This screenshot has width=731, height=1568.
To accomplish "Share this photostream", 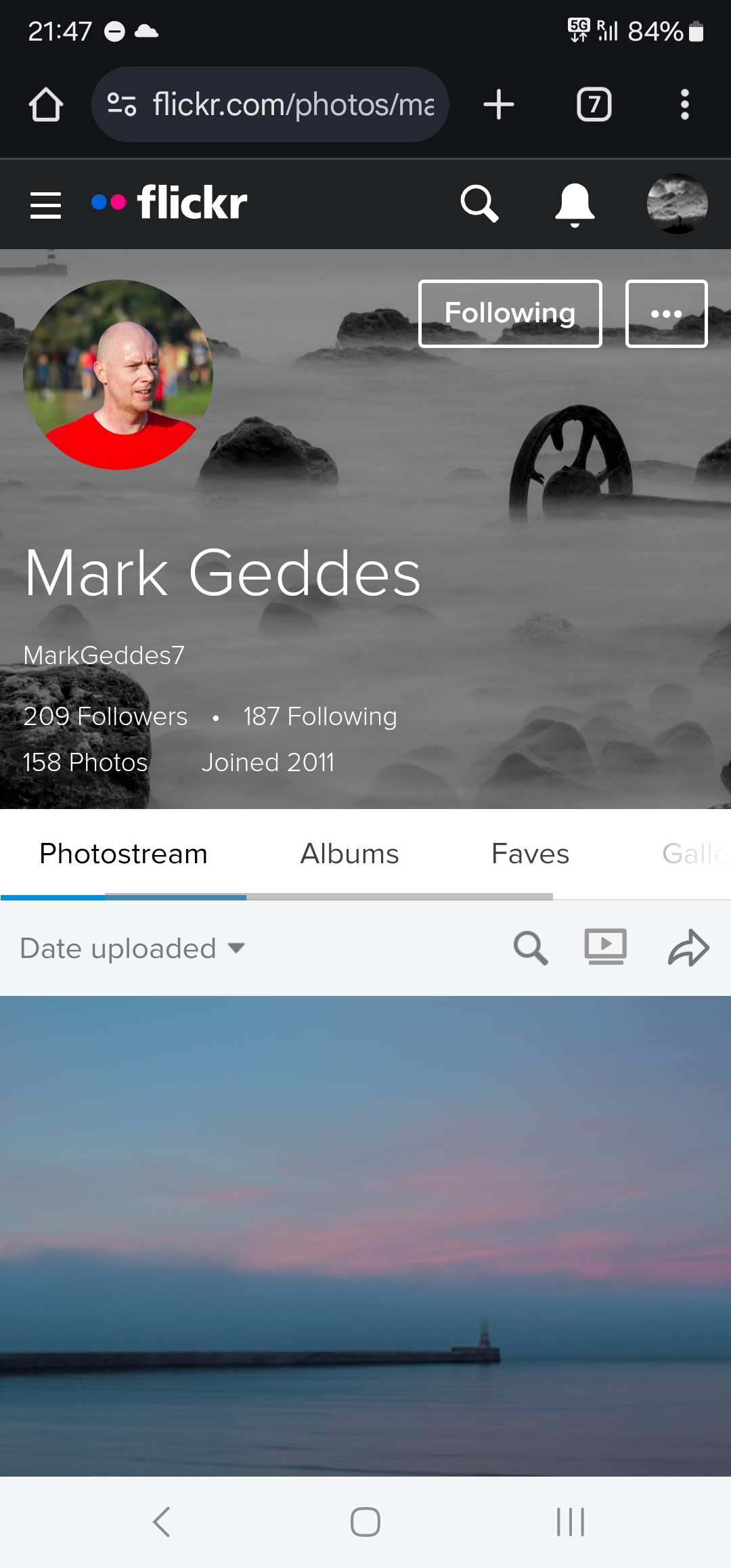I will (688, 947).
